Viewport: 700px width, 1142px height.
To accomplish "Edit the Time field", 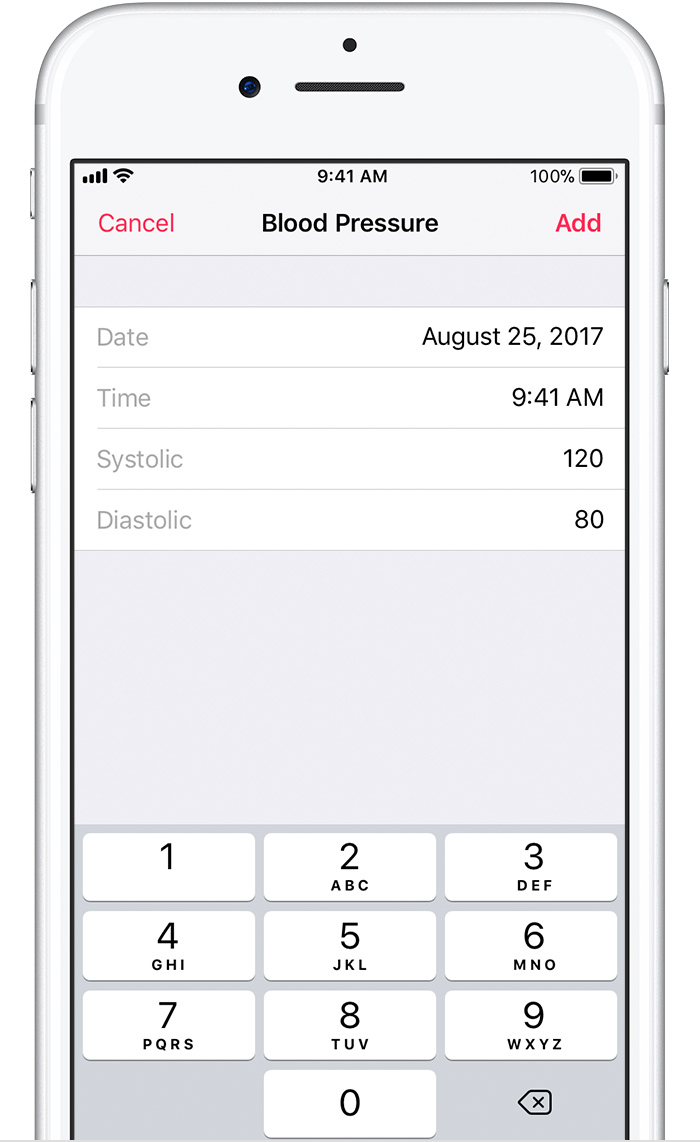I will pos(350,398).
